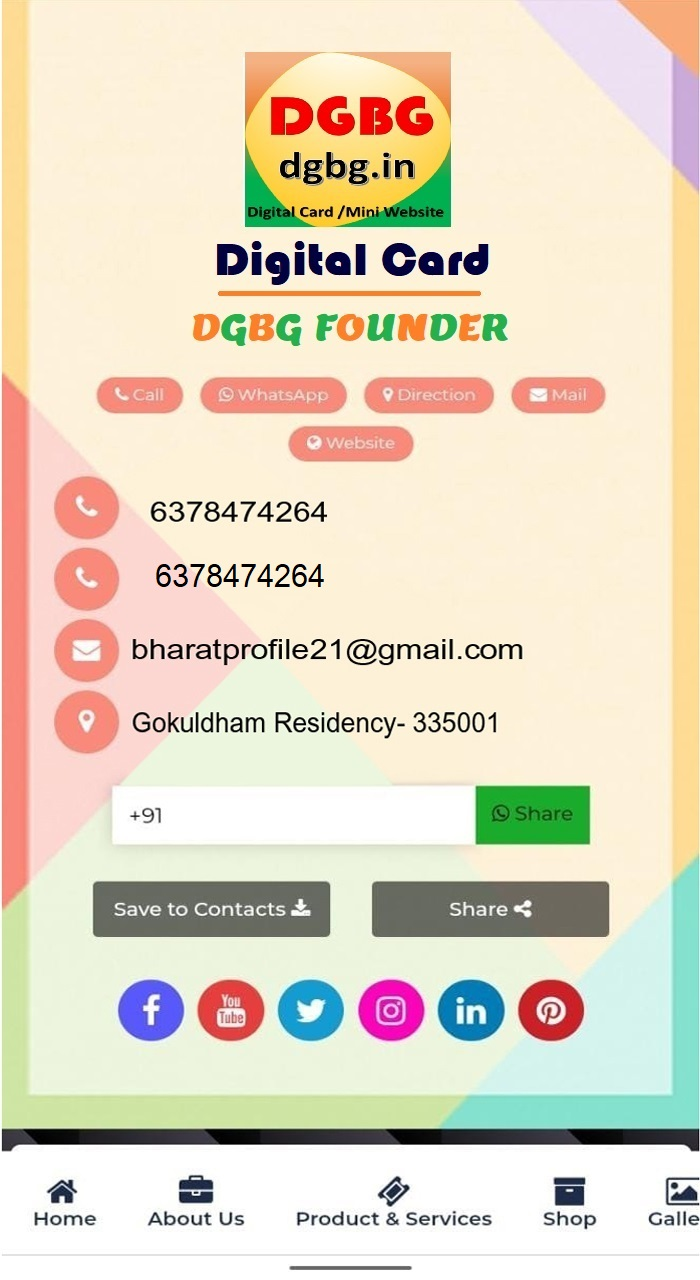This screenshot has height=1280, width=700.
Task: Open the Facebook profile icon
Action: click(x=151, y=1011)
